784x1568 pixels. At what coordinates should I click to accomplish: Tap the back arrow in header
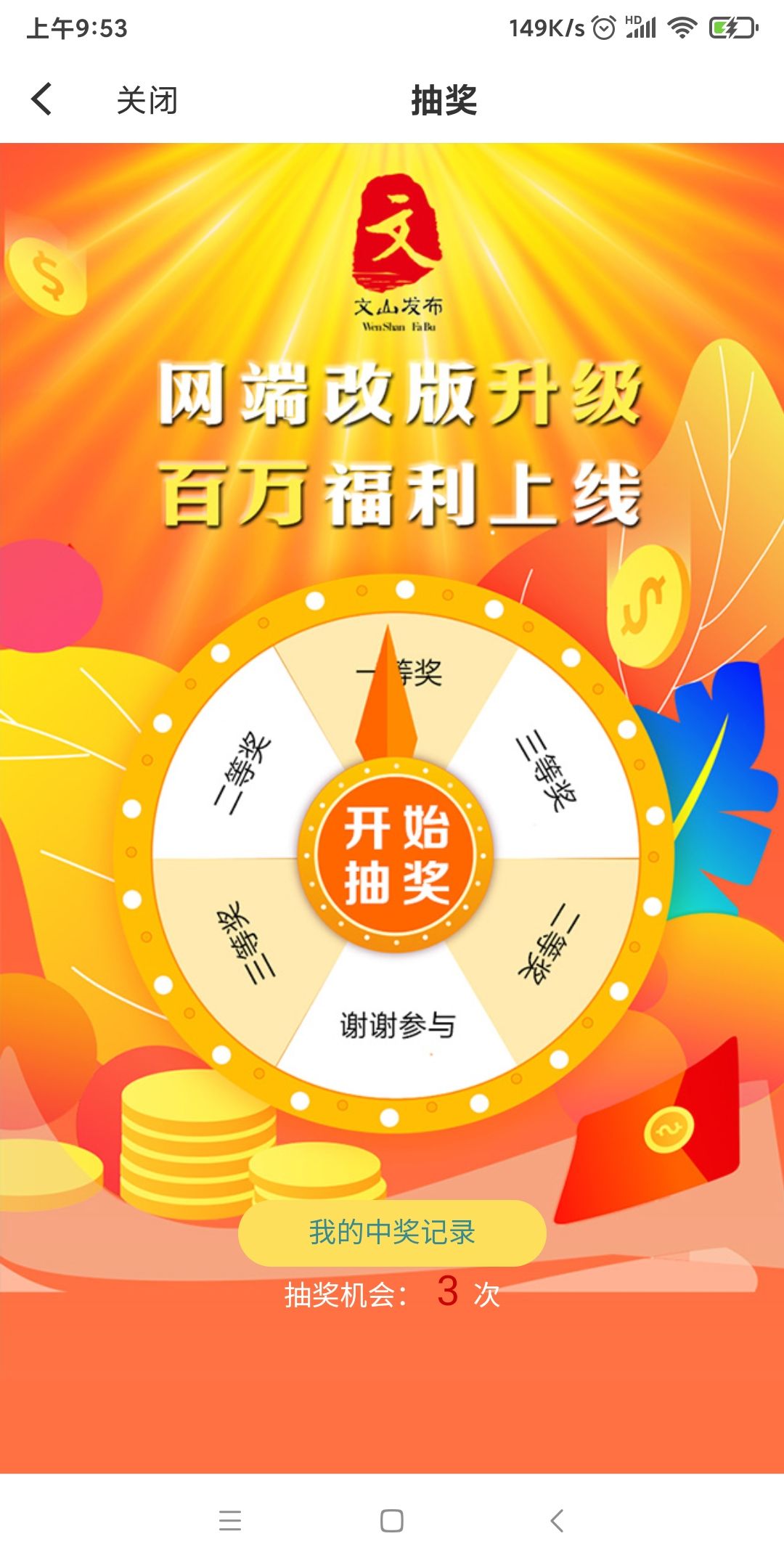(x=42, y=99)
